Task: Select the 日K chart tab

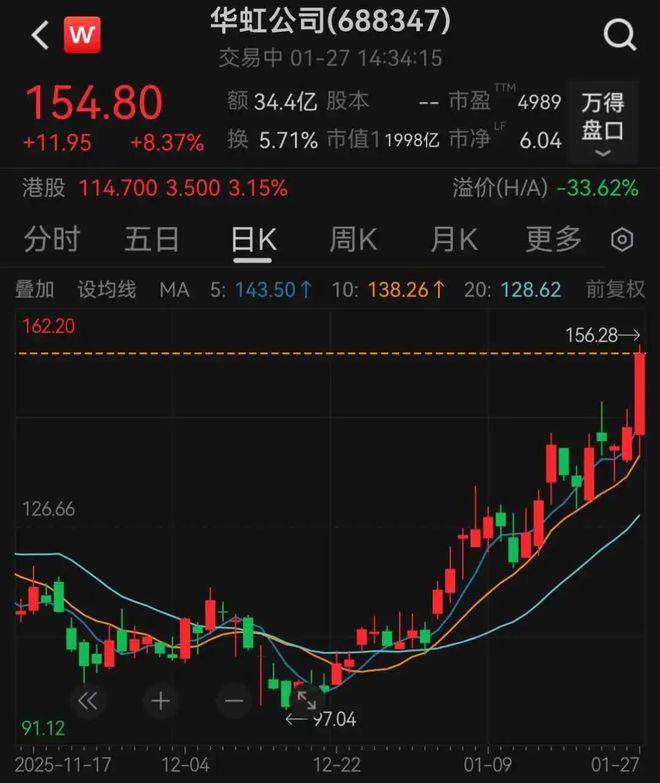Action: tap(253, 240)
